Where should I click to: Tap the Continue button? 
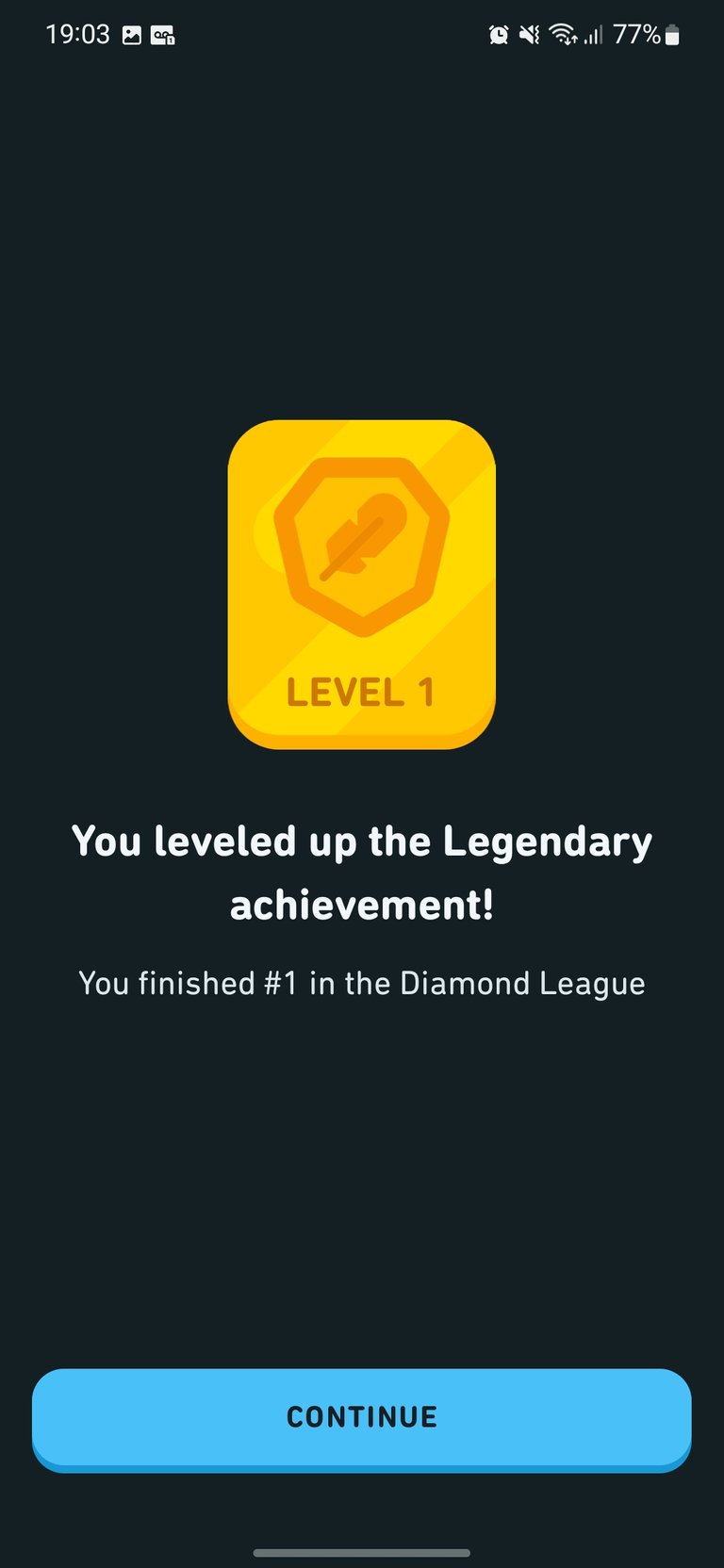tap(362, 1419)
